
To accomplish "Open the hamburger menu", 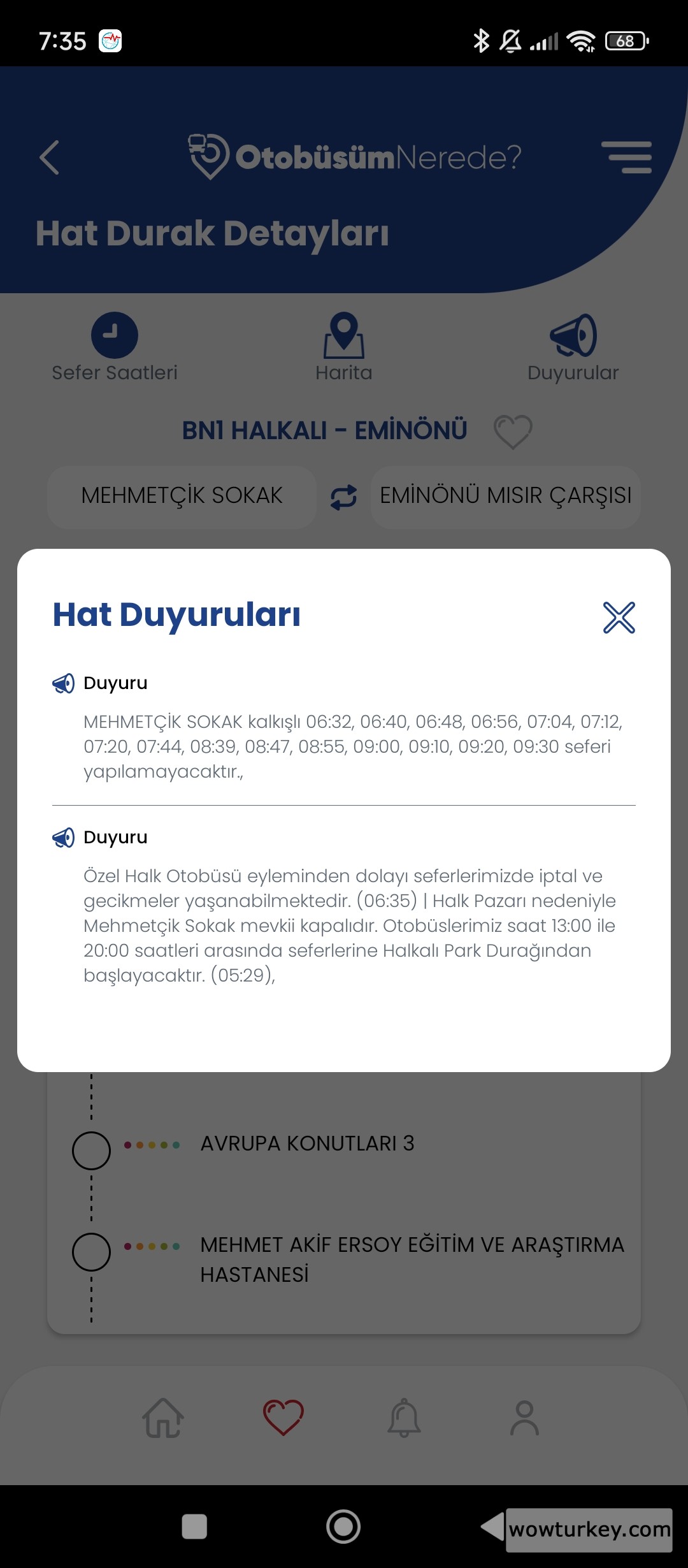I will 628,158.
